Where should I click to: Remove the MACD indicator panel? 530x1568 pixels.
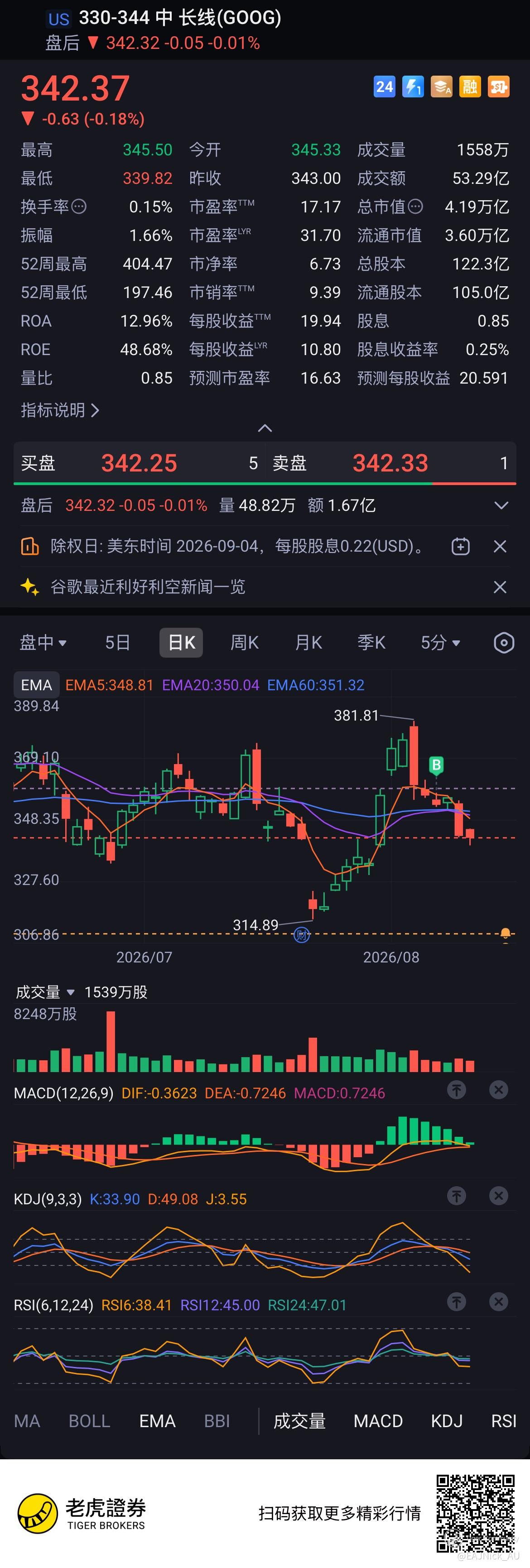498,1090
